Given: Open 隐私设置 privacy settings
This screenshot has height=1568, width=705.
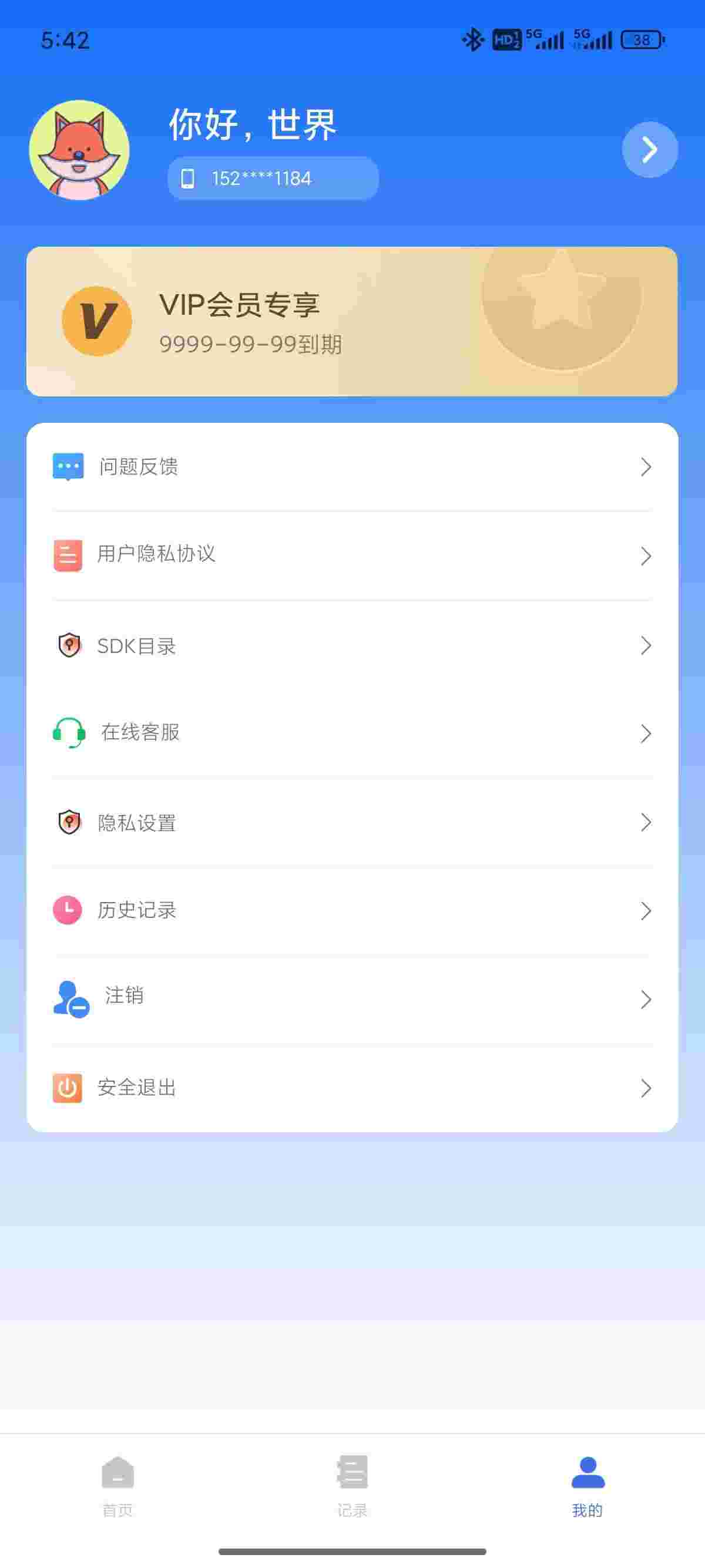Looking at the screenshot, I should click(x=352, y=822).
